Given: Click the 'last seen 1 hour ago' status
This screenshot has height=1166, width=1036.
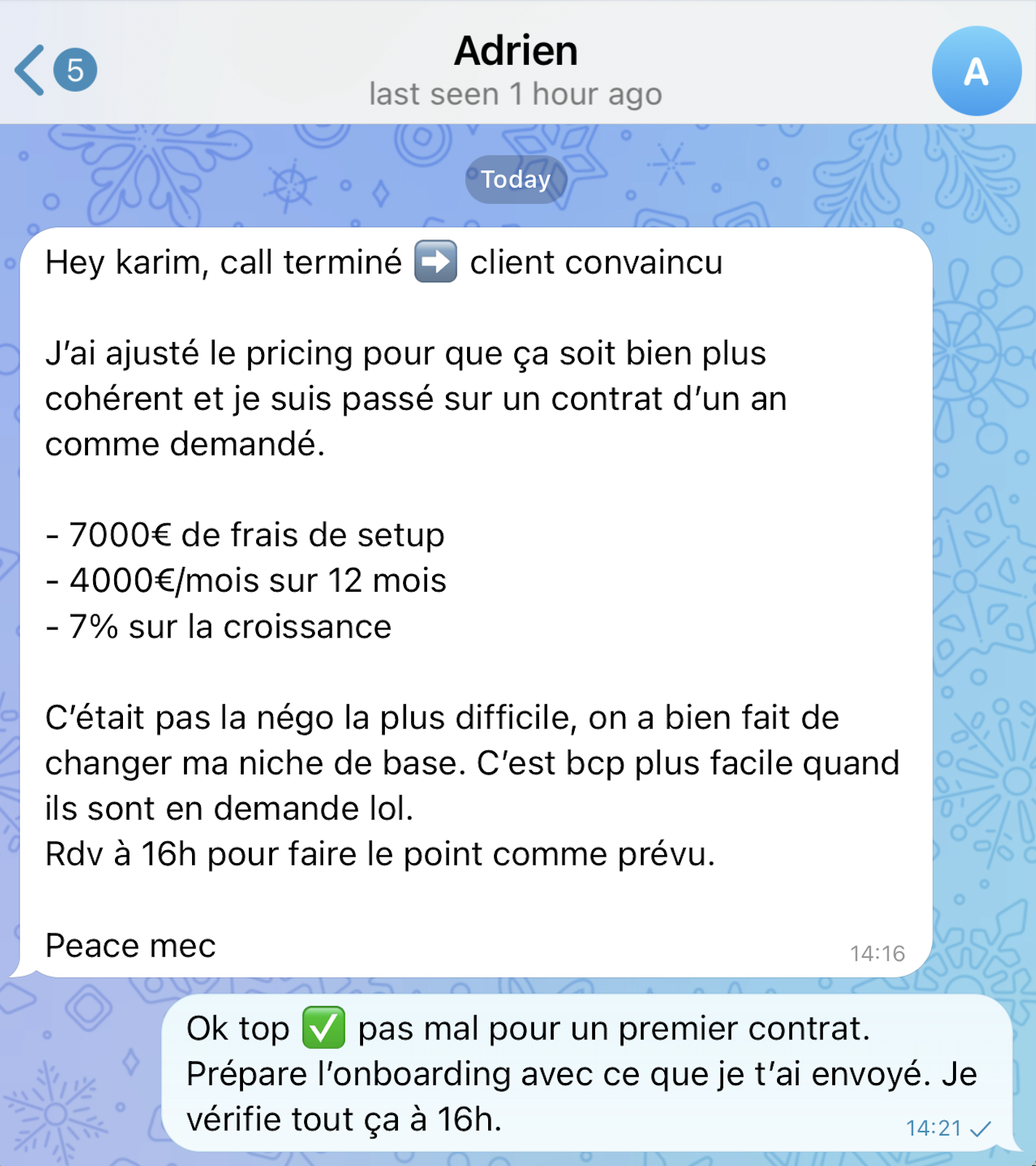Looking at the screenshot, I should click(517, 93).
